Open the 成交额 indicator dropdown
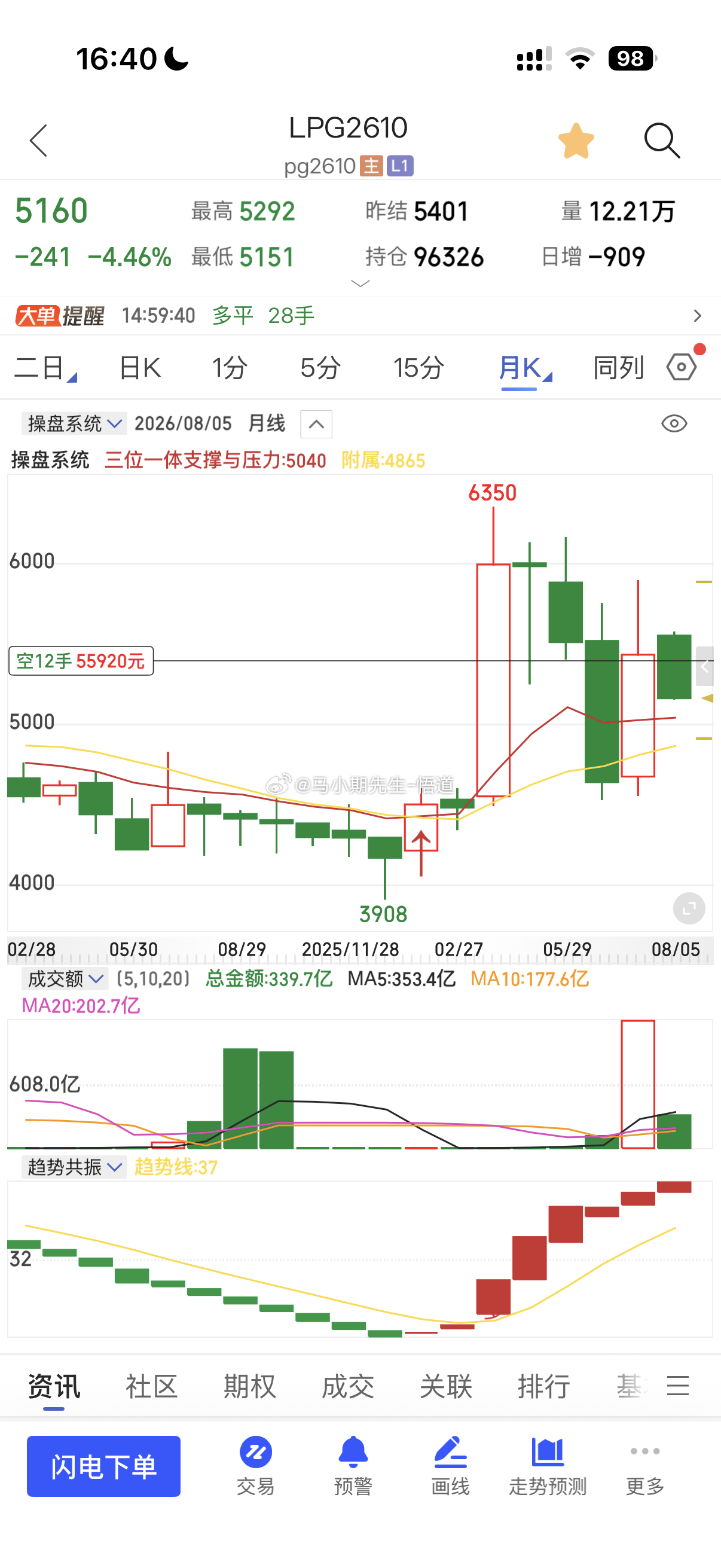The width and height of the screenshot is (721, 1568). (x=65, y=979)
